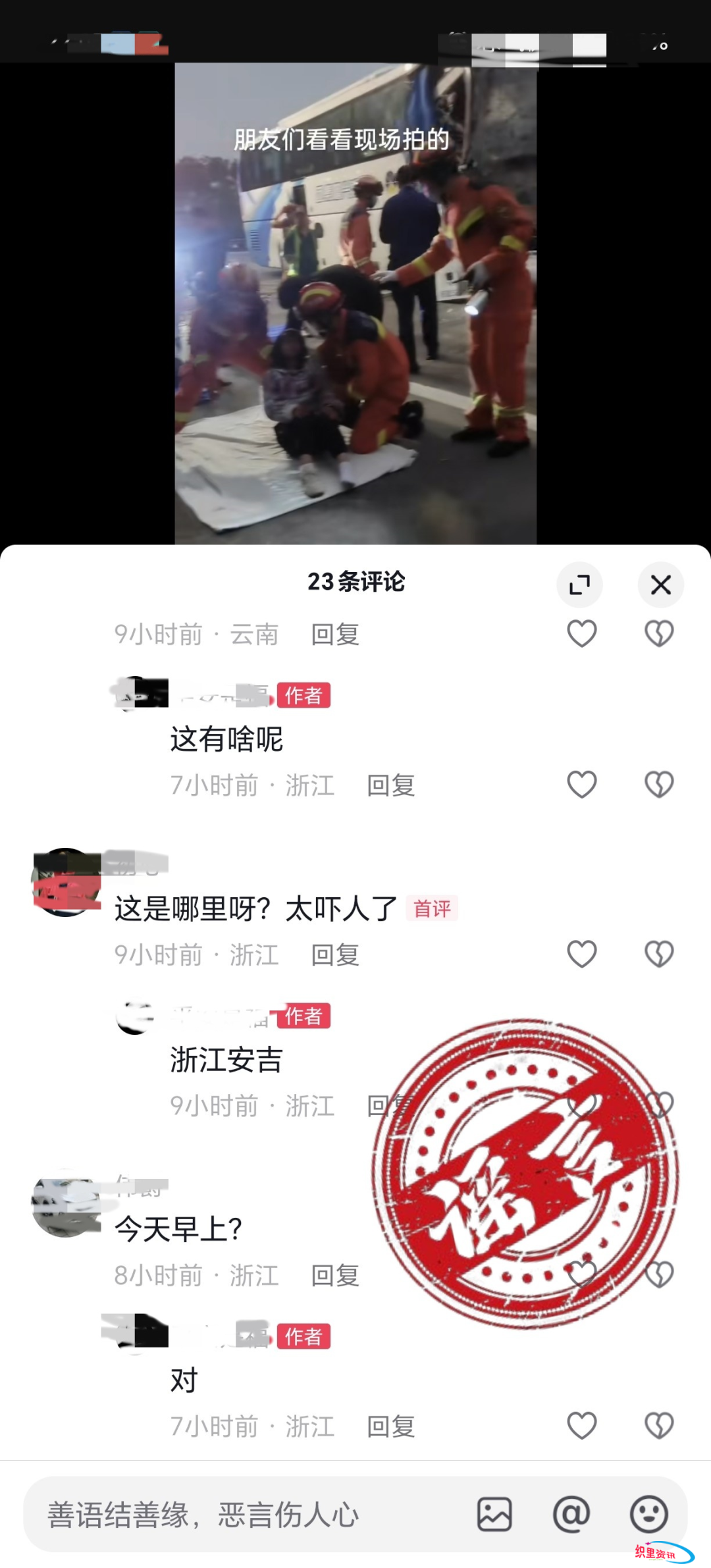
Task: Open the emoji picker
Action: tap(648, 1514)
